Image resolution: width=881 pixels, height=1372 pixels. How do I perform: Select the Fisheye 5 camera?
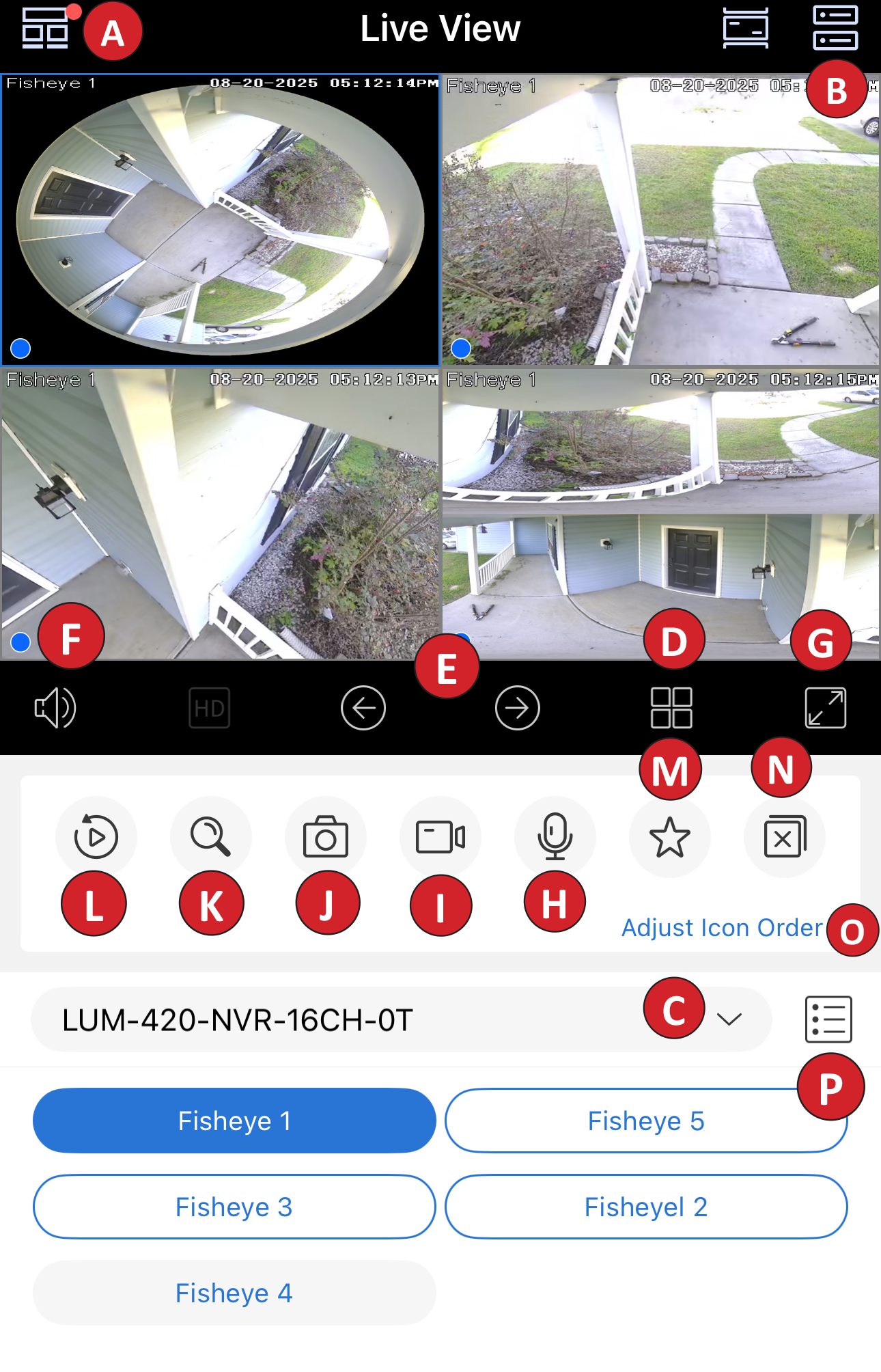point(645,1121)
